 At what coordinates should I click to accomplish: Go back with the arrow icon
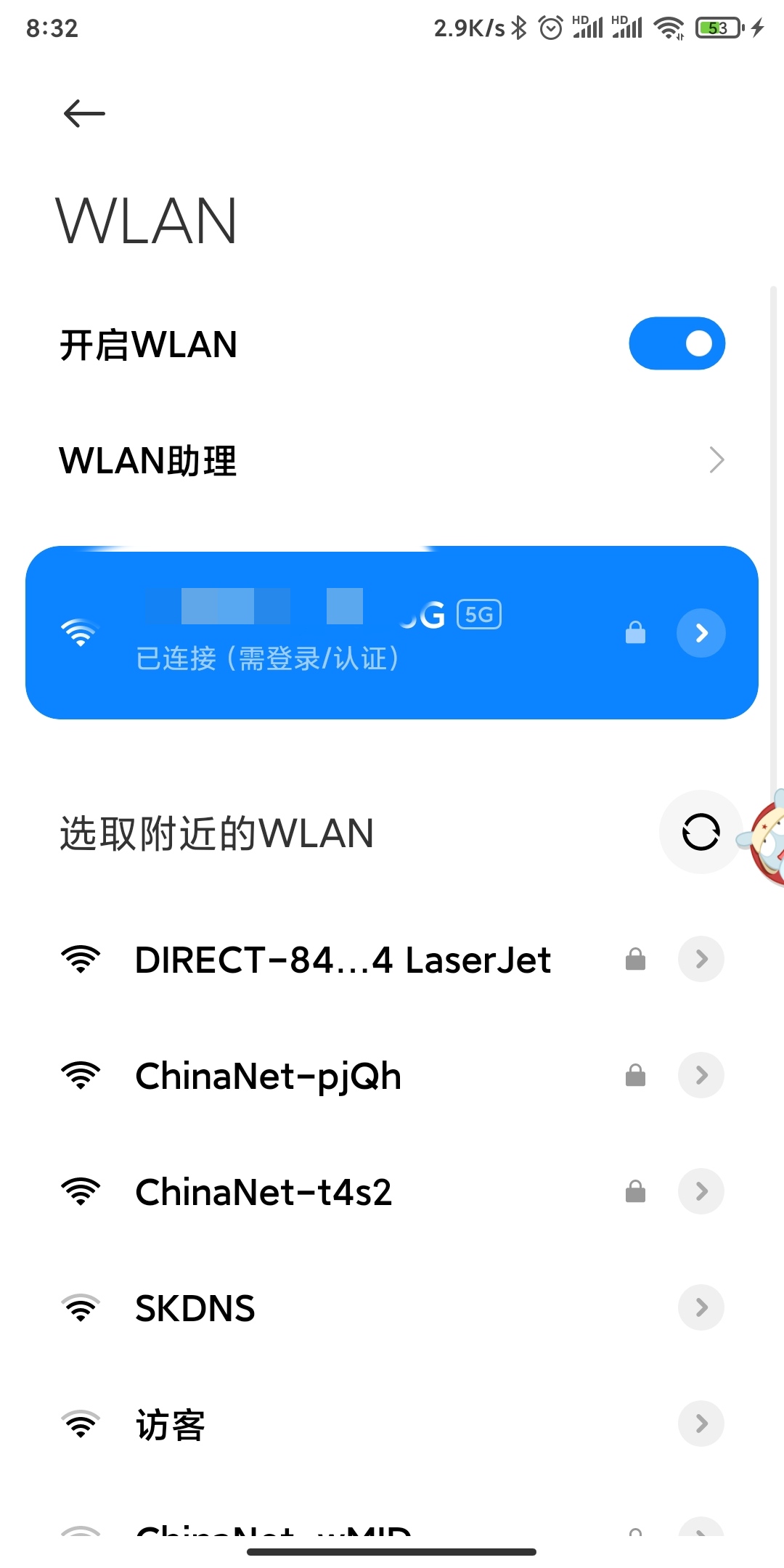coord(84,114)
